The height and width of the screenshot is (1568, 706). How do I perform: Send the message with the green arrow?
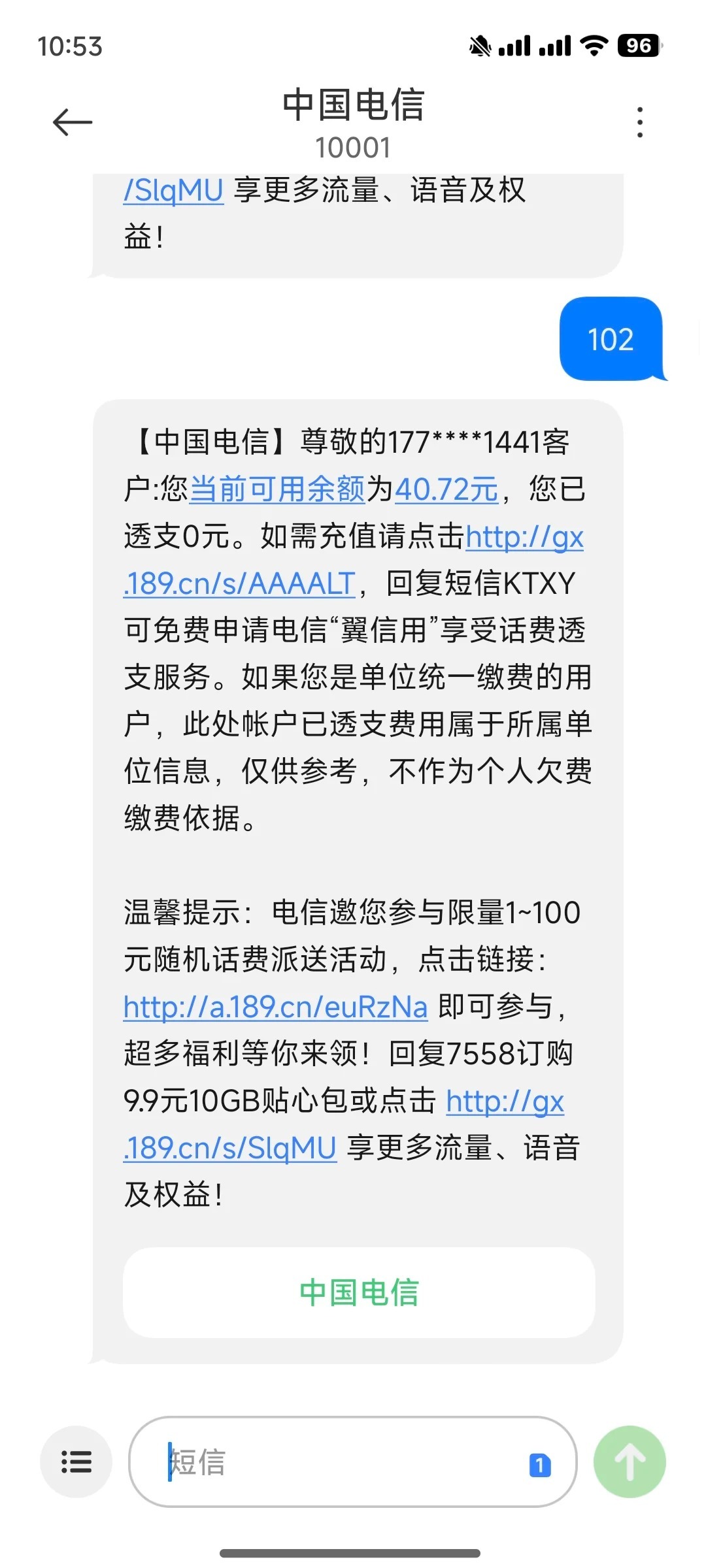point(629,1462)
